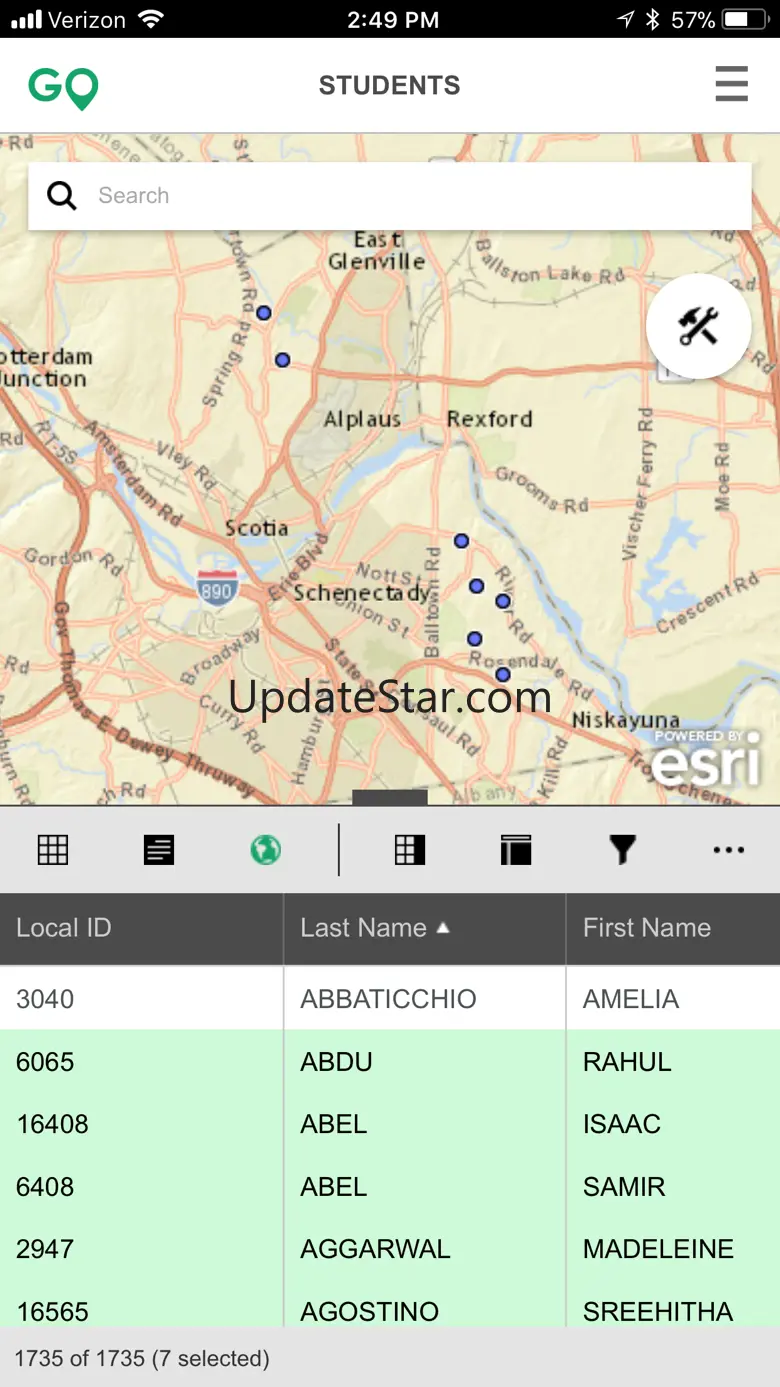
Task: Sort by the Last Name column
Action: click(424, 928)
